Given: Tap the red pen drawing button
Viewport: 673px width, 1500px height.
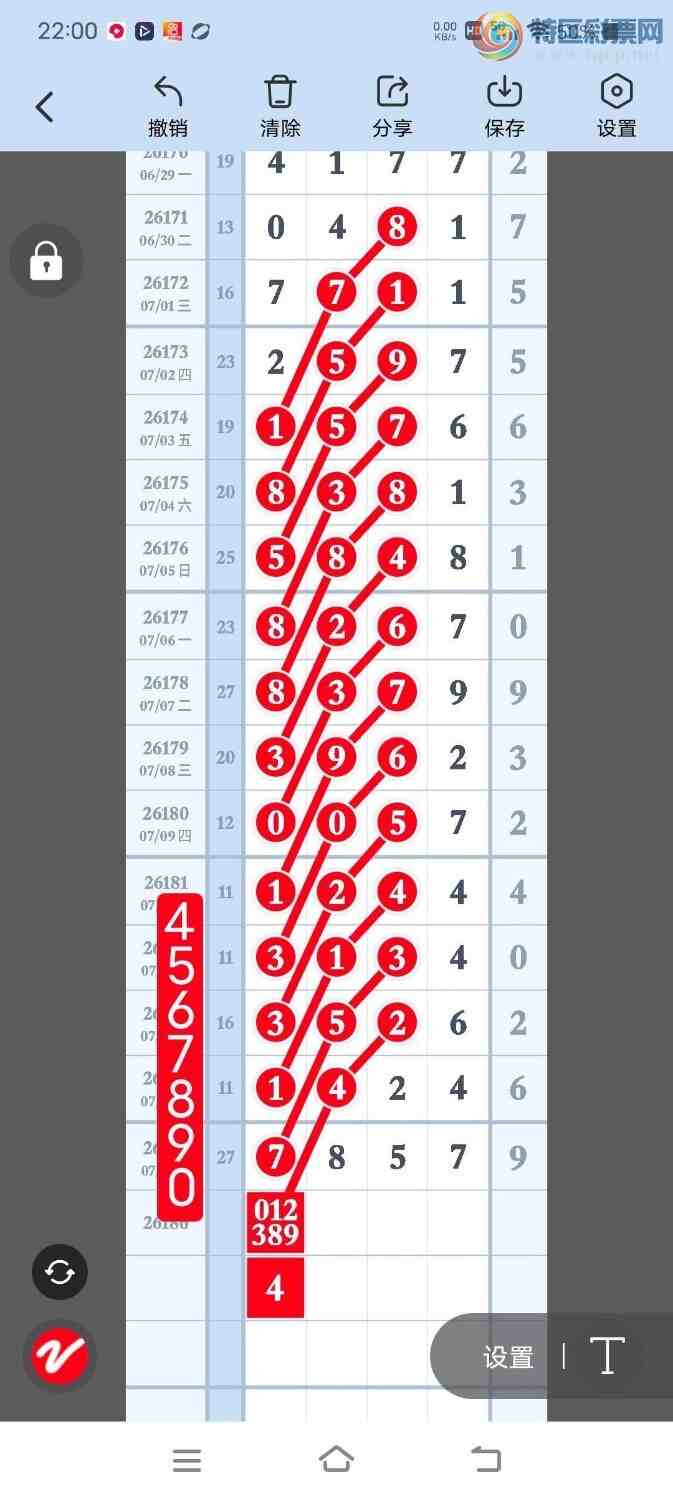Looking at the screenshot, I should [60, 1357].
